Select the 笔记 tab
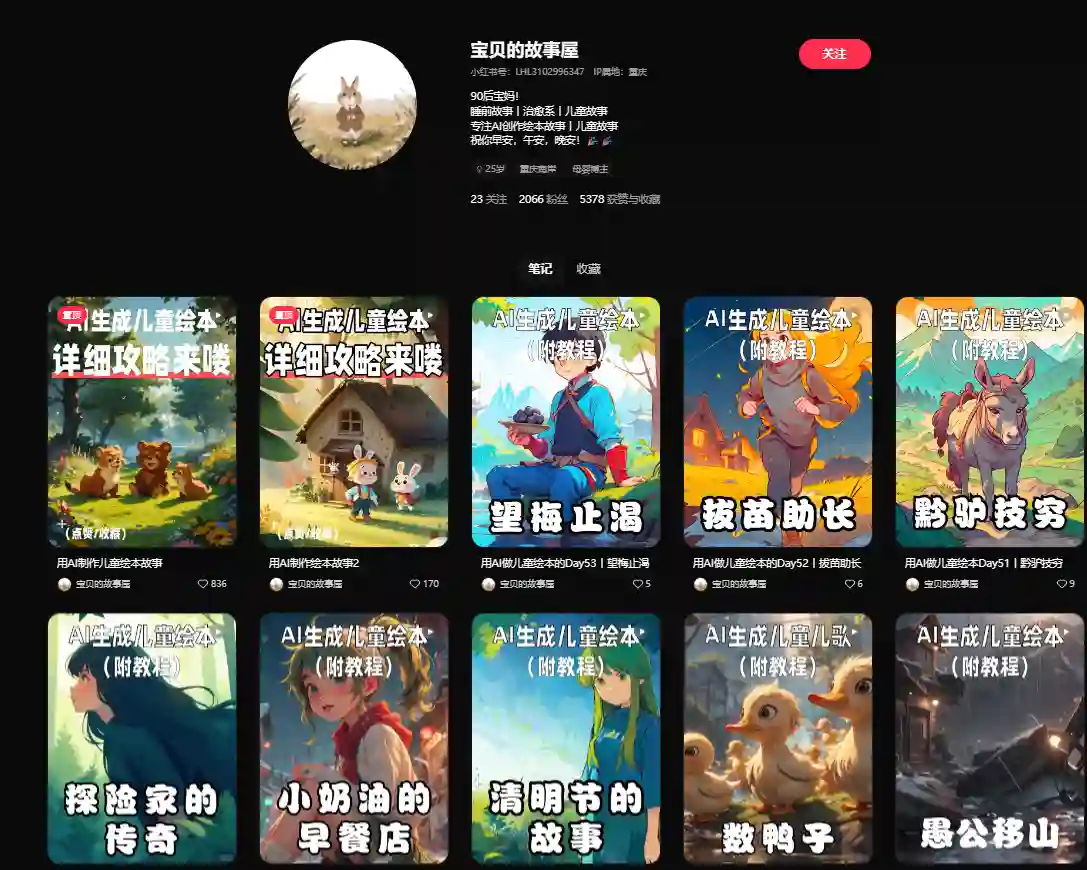 point(540,269)
